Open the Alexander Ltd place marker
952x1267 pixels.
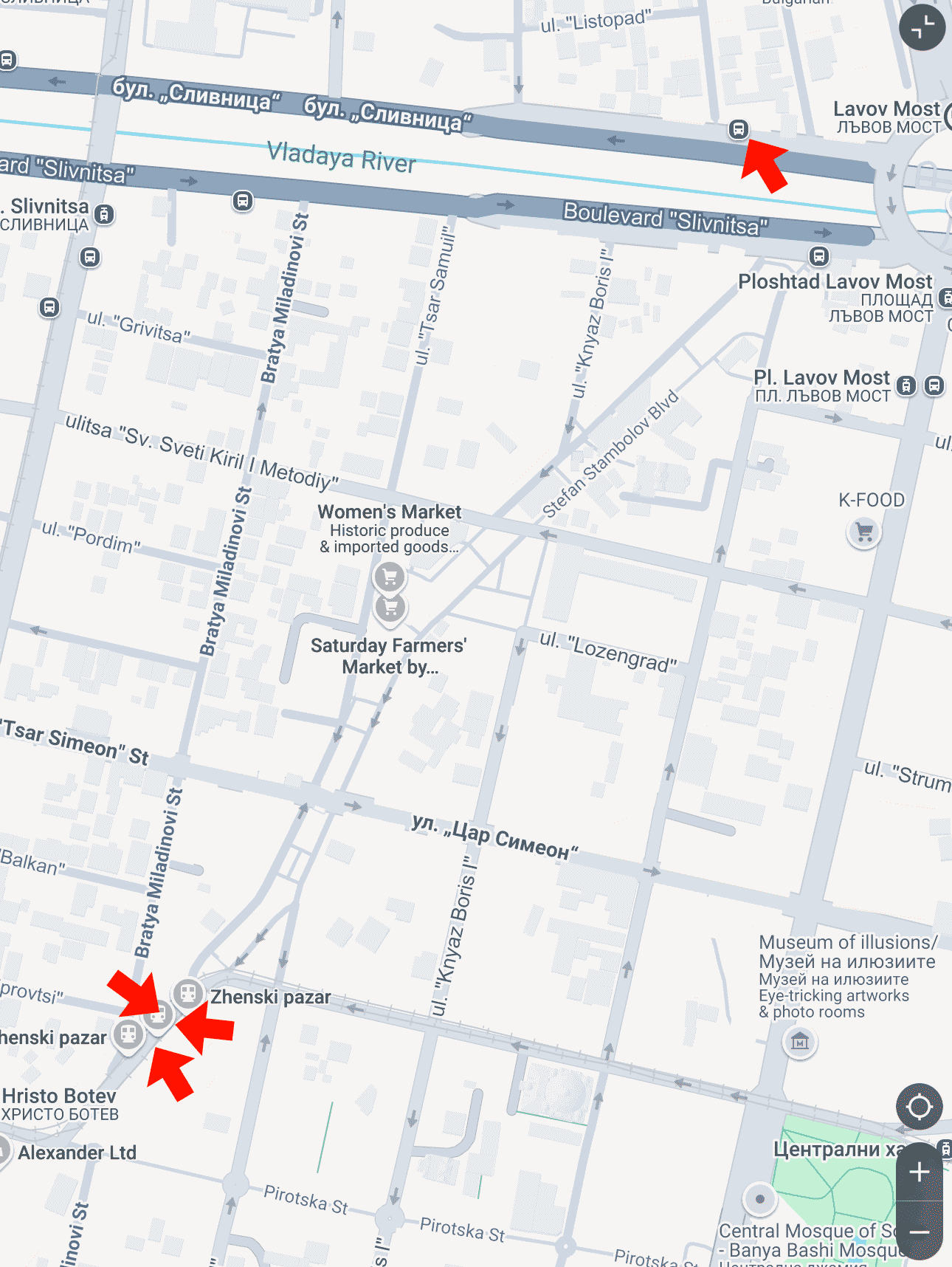click(x=2, y=1152)
